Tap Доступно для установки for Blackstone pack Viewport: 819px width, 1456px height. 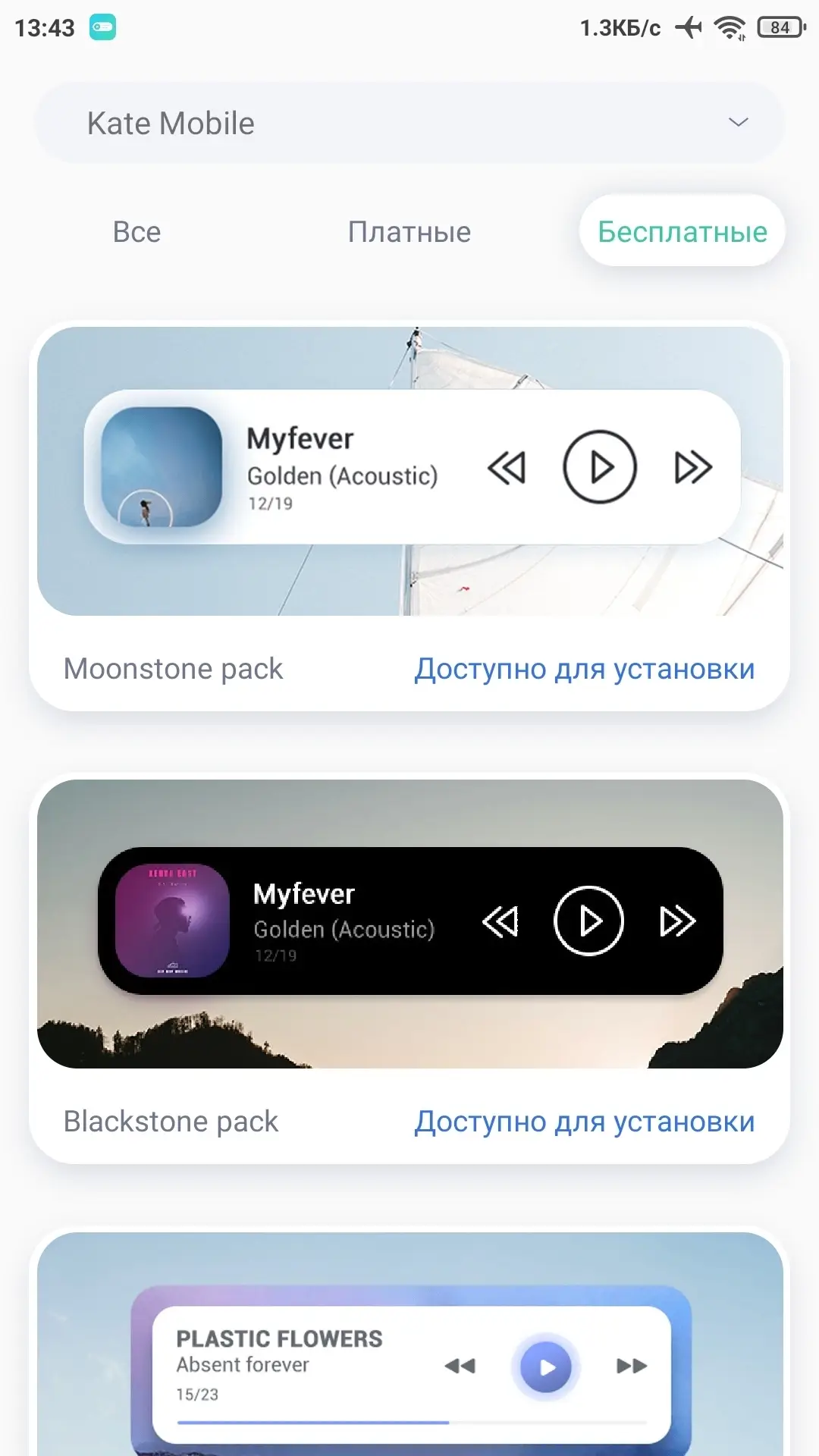coord(584,1122)
